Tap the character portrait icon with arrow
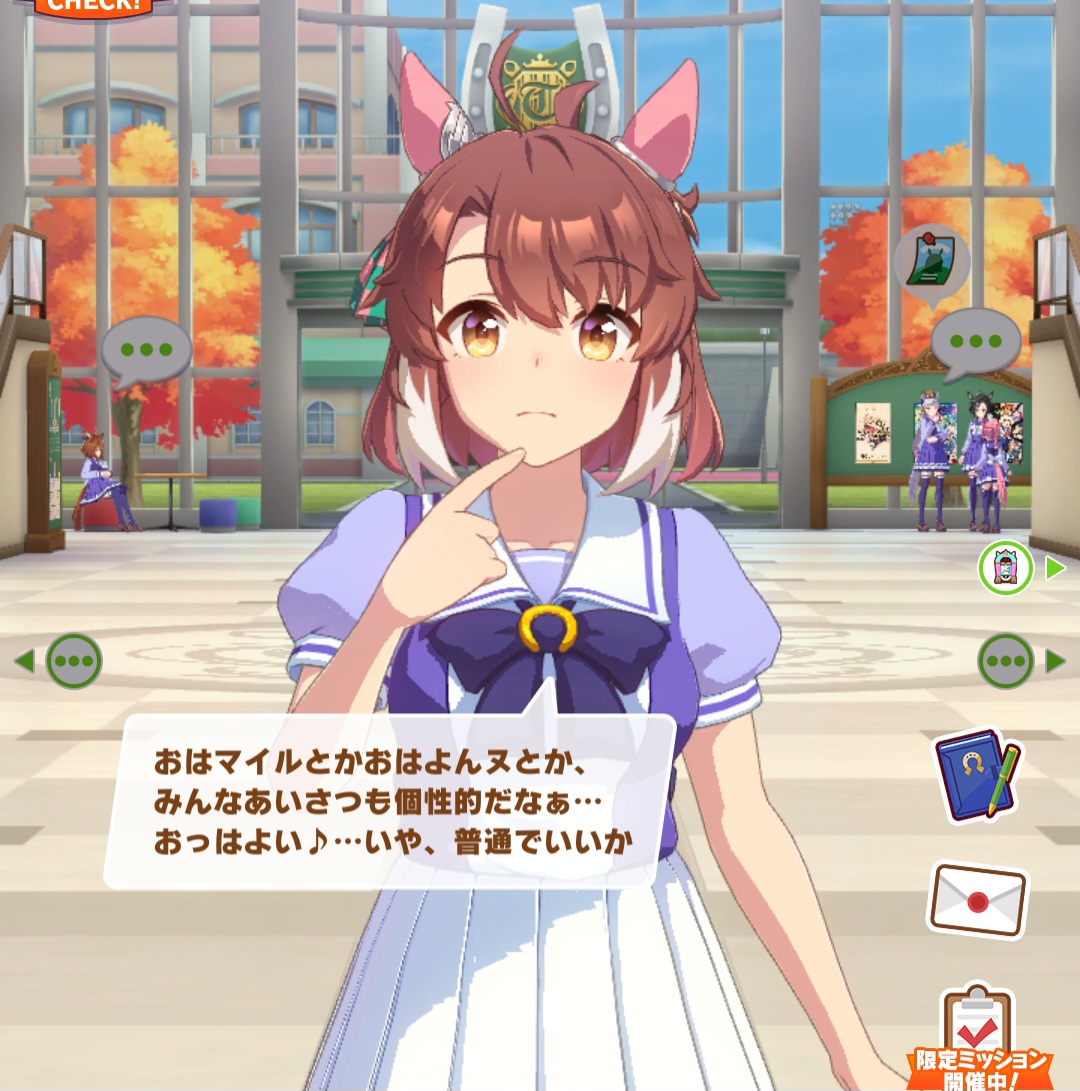Screen dimensions: 1080x1091 coord(1022,568)
